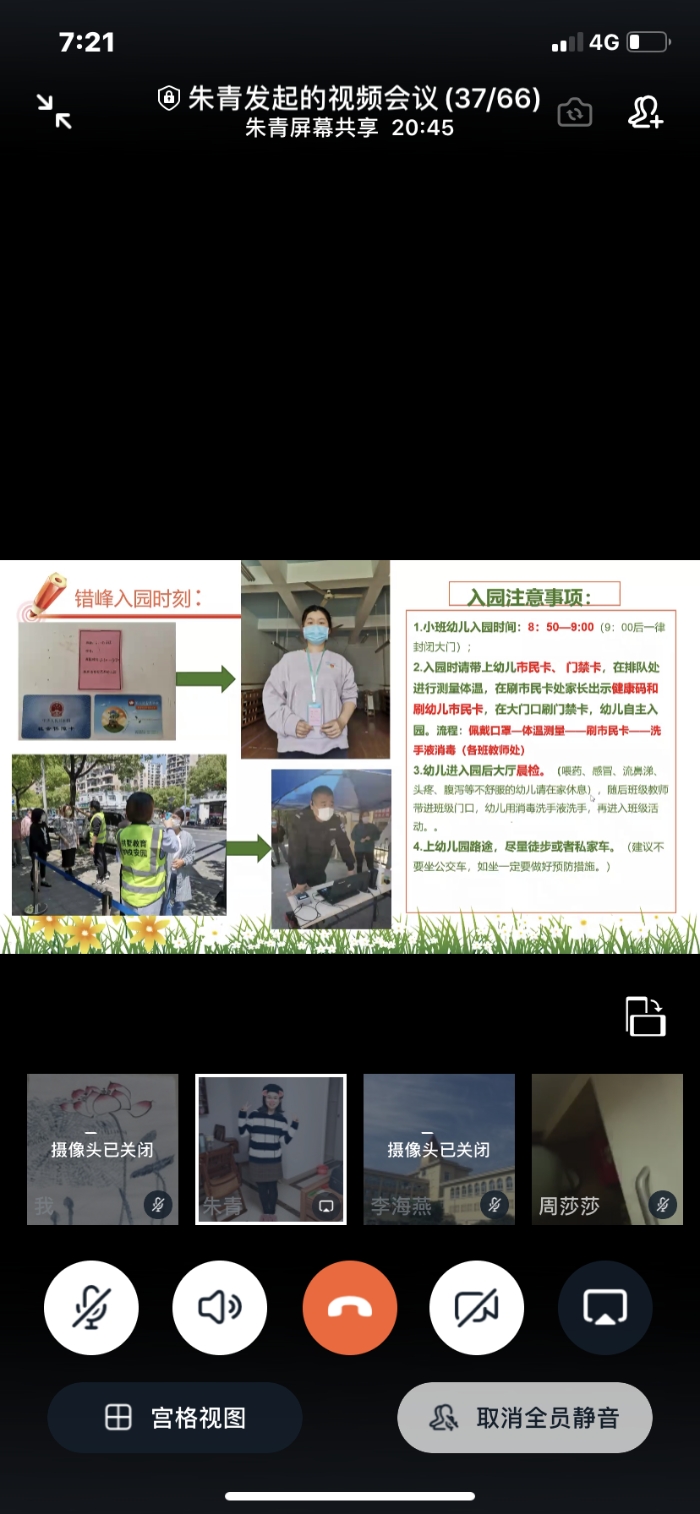Start screen sharing
The height and width of the screenshot is (1514, 700).
(605, 1308)
